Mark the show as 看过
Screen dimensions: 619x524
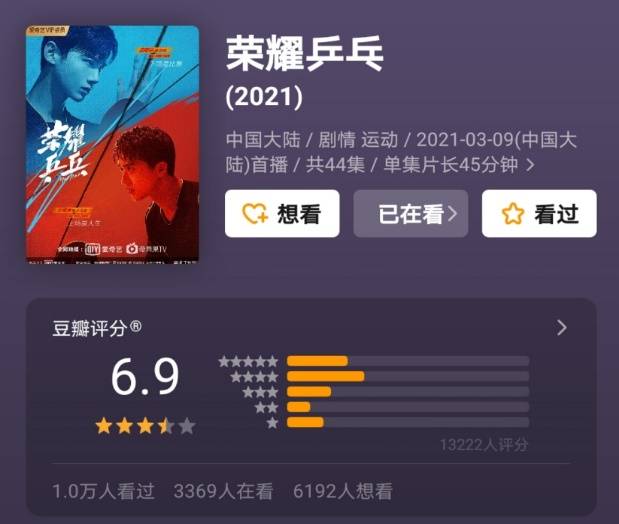(539, 213)
